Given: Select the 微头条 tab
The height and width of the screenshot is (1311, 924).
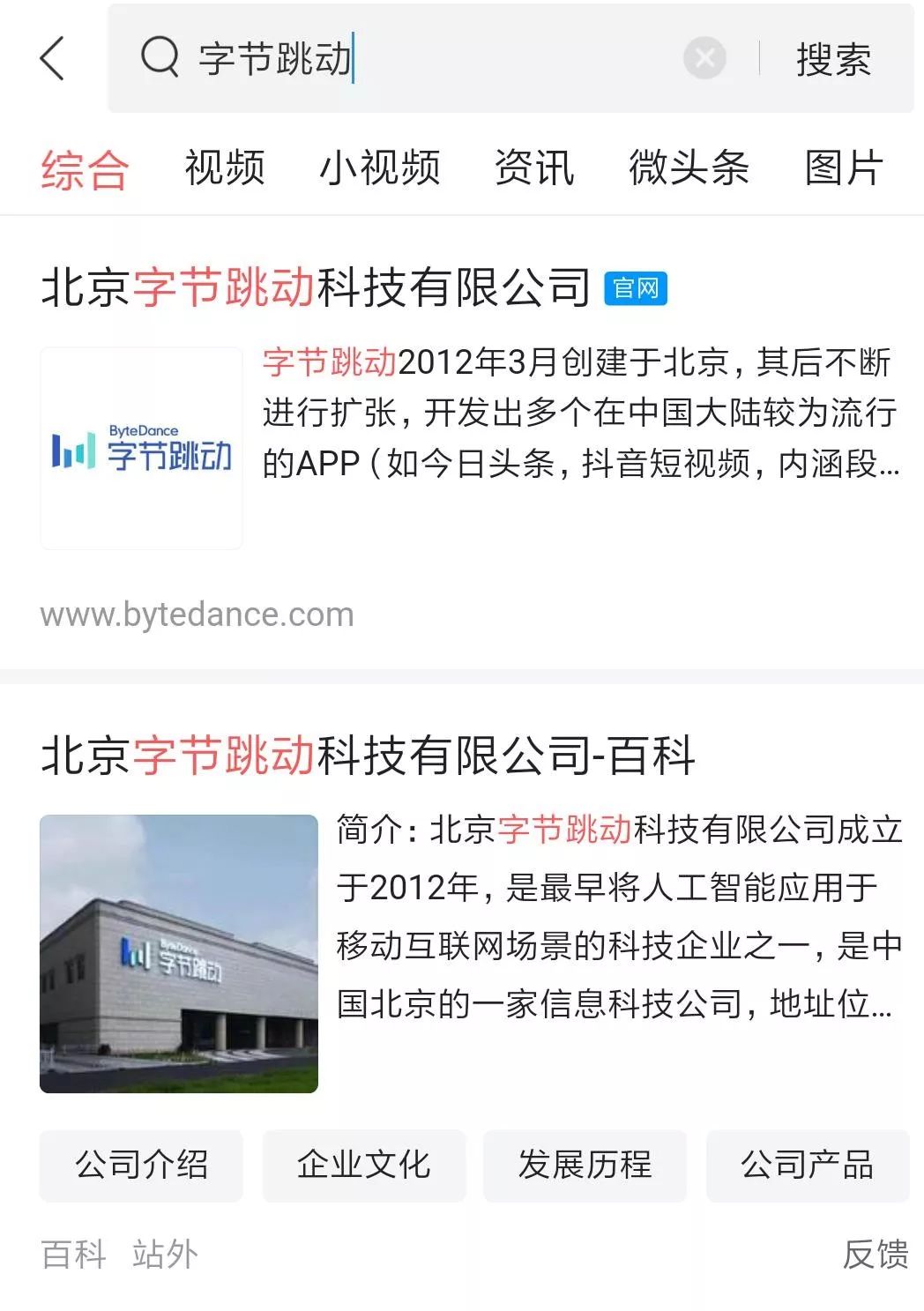Looking at the screenshot, I should (x=689, y=168).
